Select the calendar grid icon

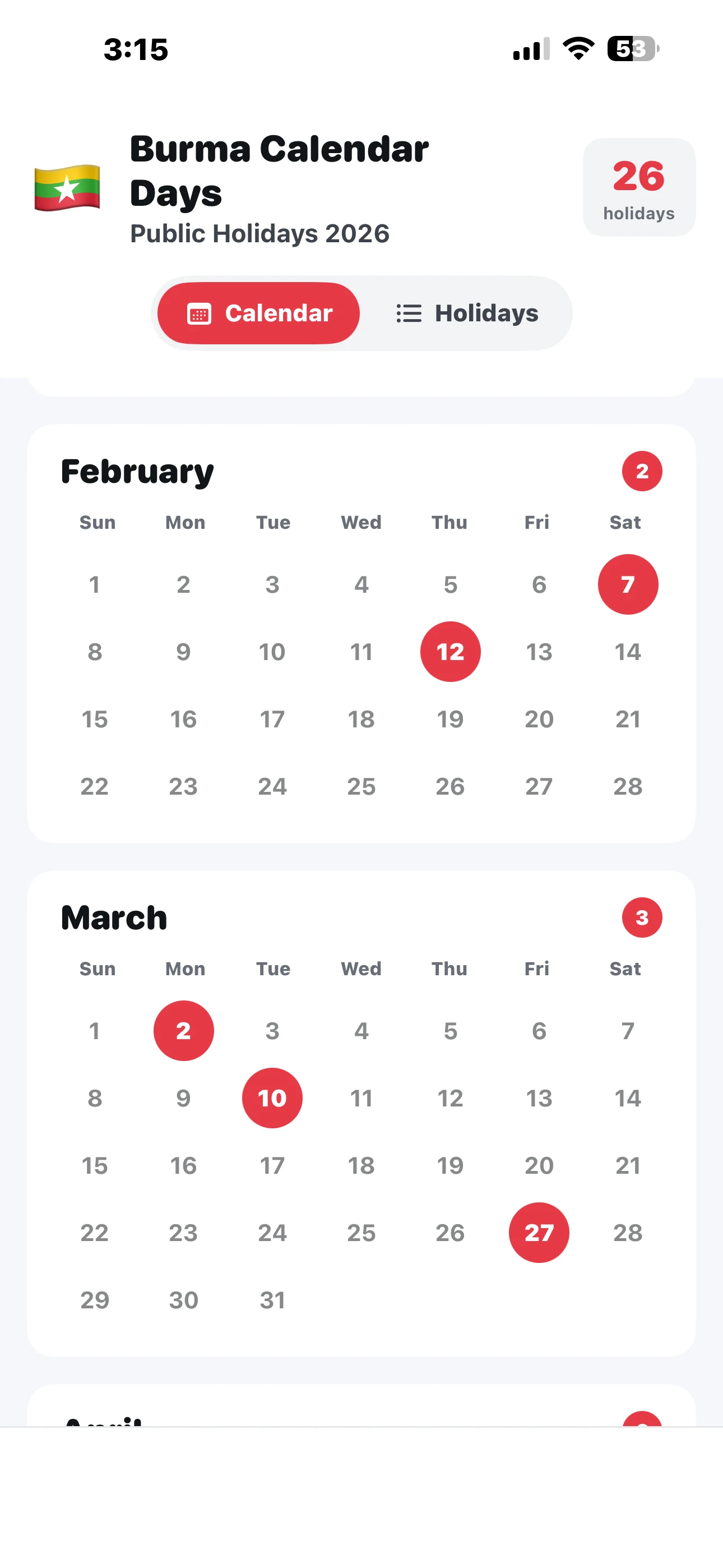click(200, 313)
